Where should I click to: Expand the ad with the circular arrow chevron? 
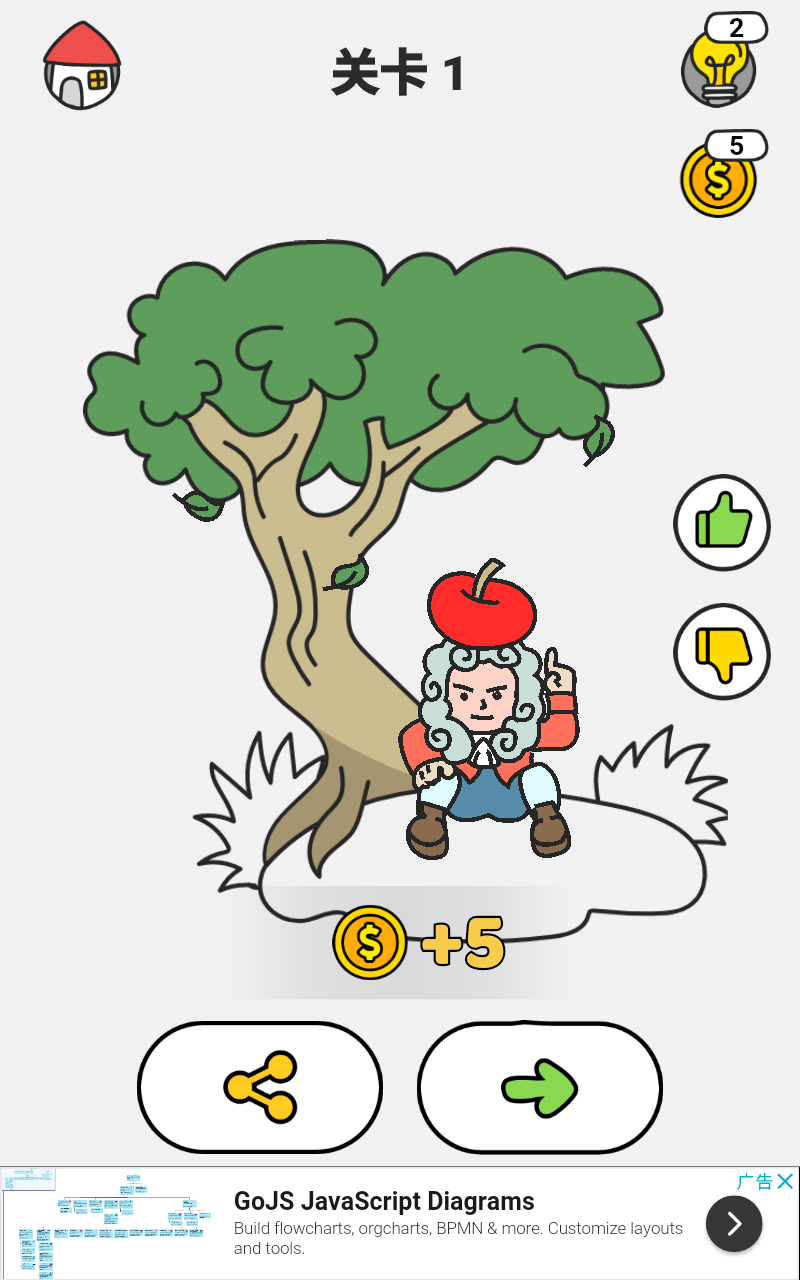733,1223
